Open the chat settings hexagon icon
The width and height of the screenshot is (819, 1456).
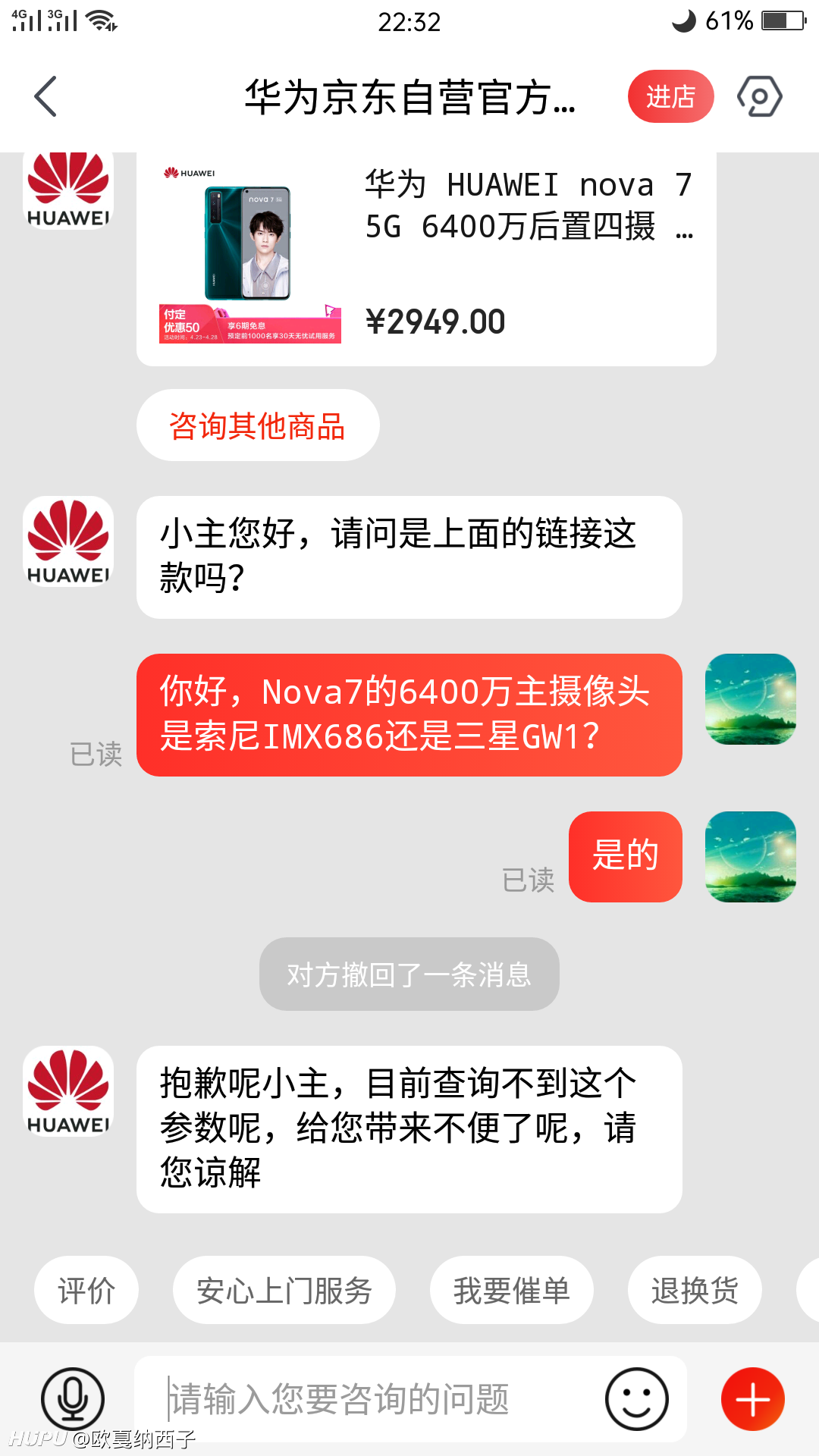pyautogui.click(x=759, y=96)
